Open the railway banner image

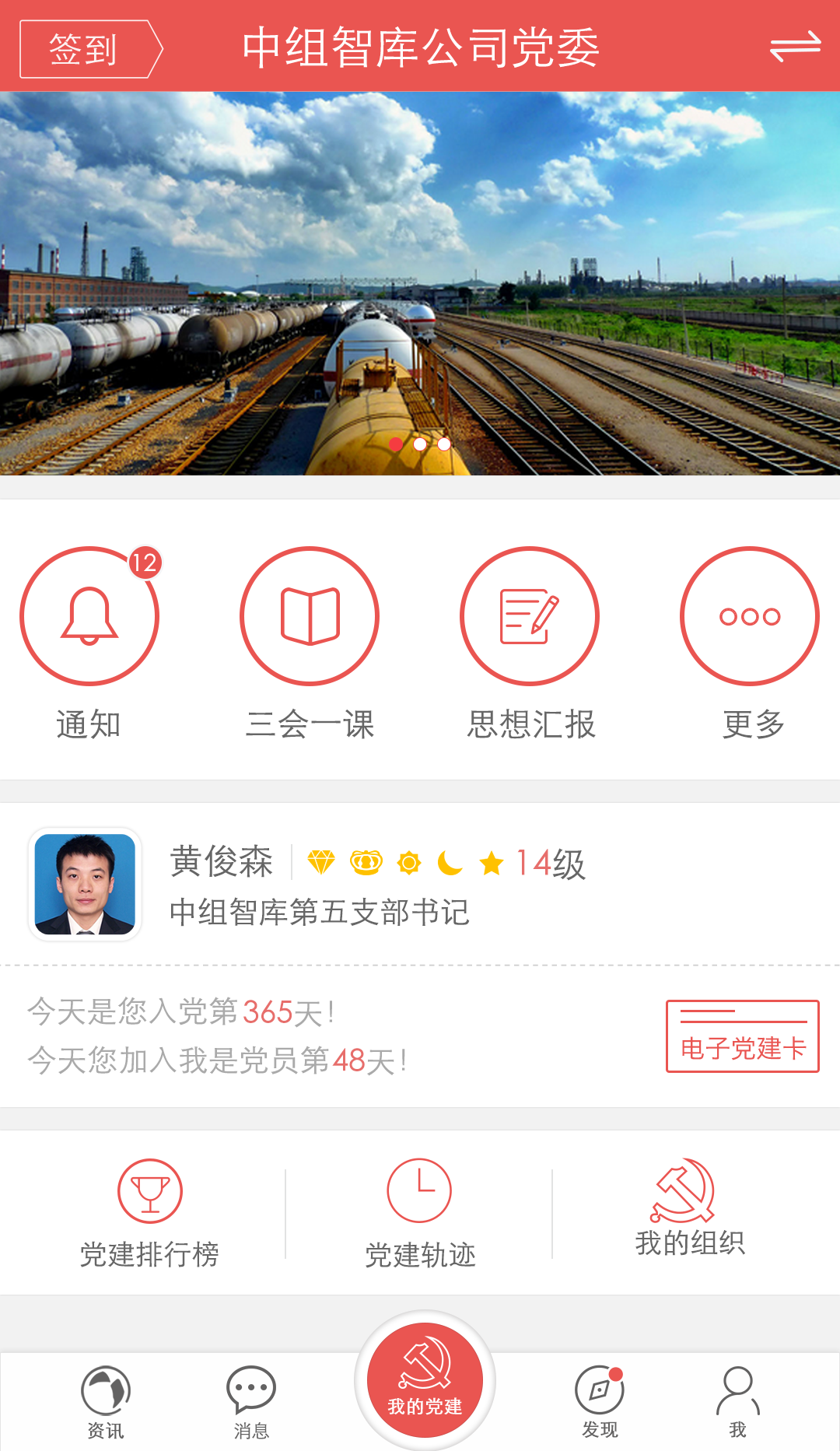[x=420, y=283]
